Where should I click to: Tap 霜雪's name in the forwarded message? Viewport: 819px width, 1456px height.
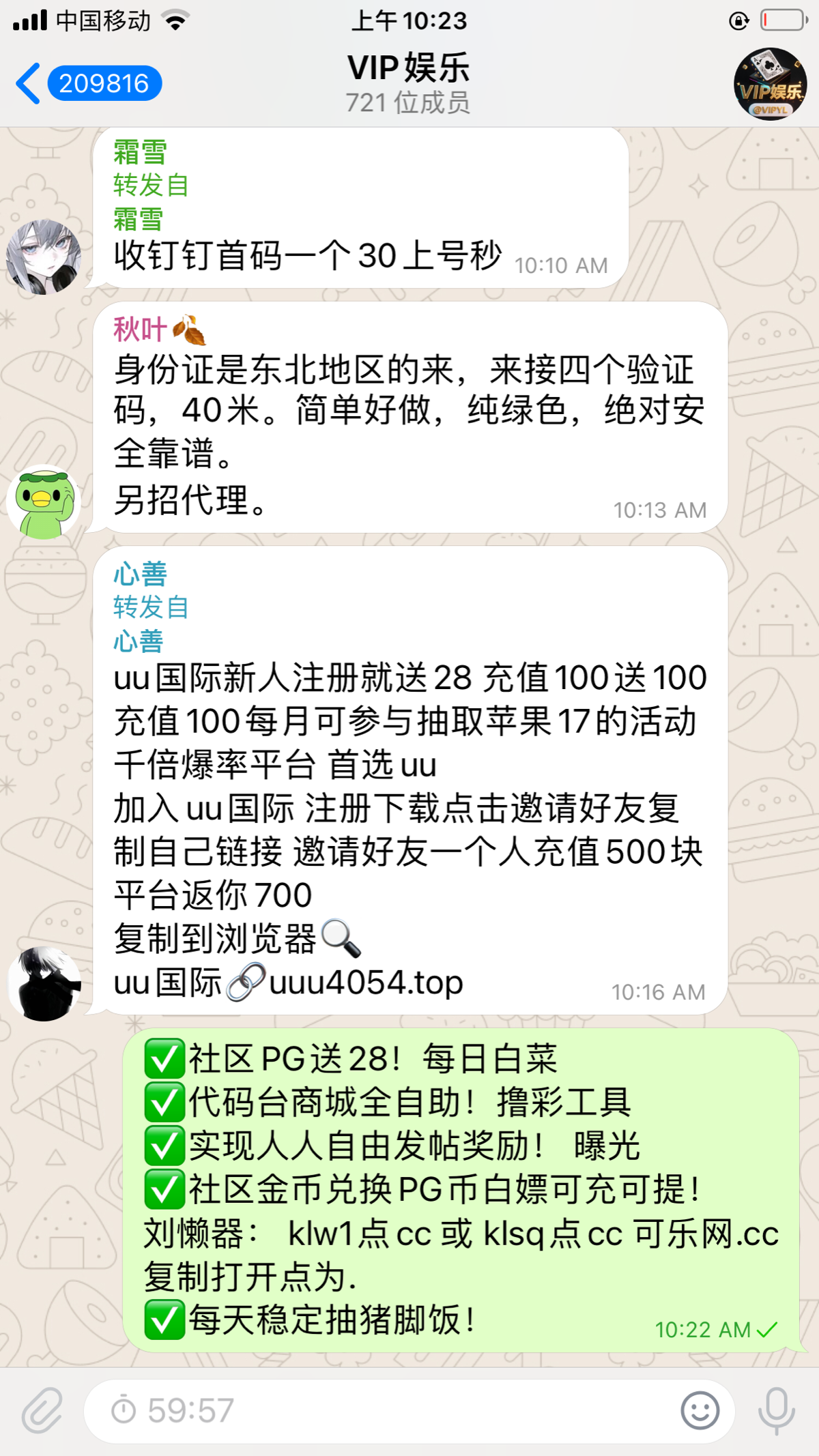pyautogui.click(x=139, y=220)
